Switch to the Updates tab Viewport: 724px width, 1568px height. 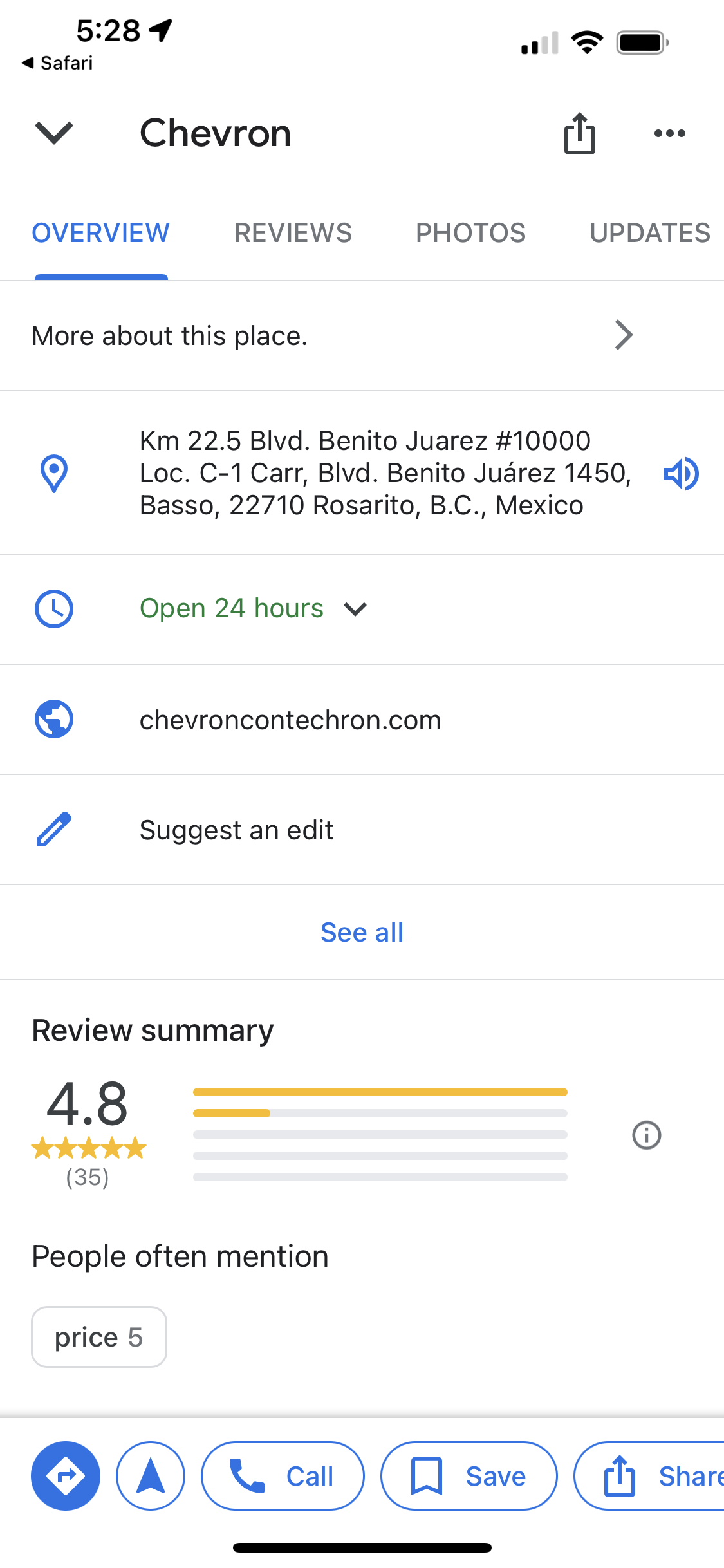pos(649,233)
